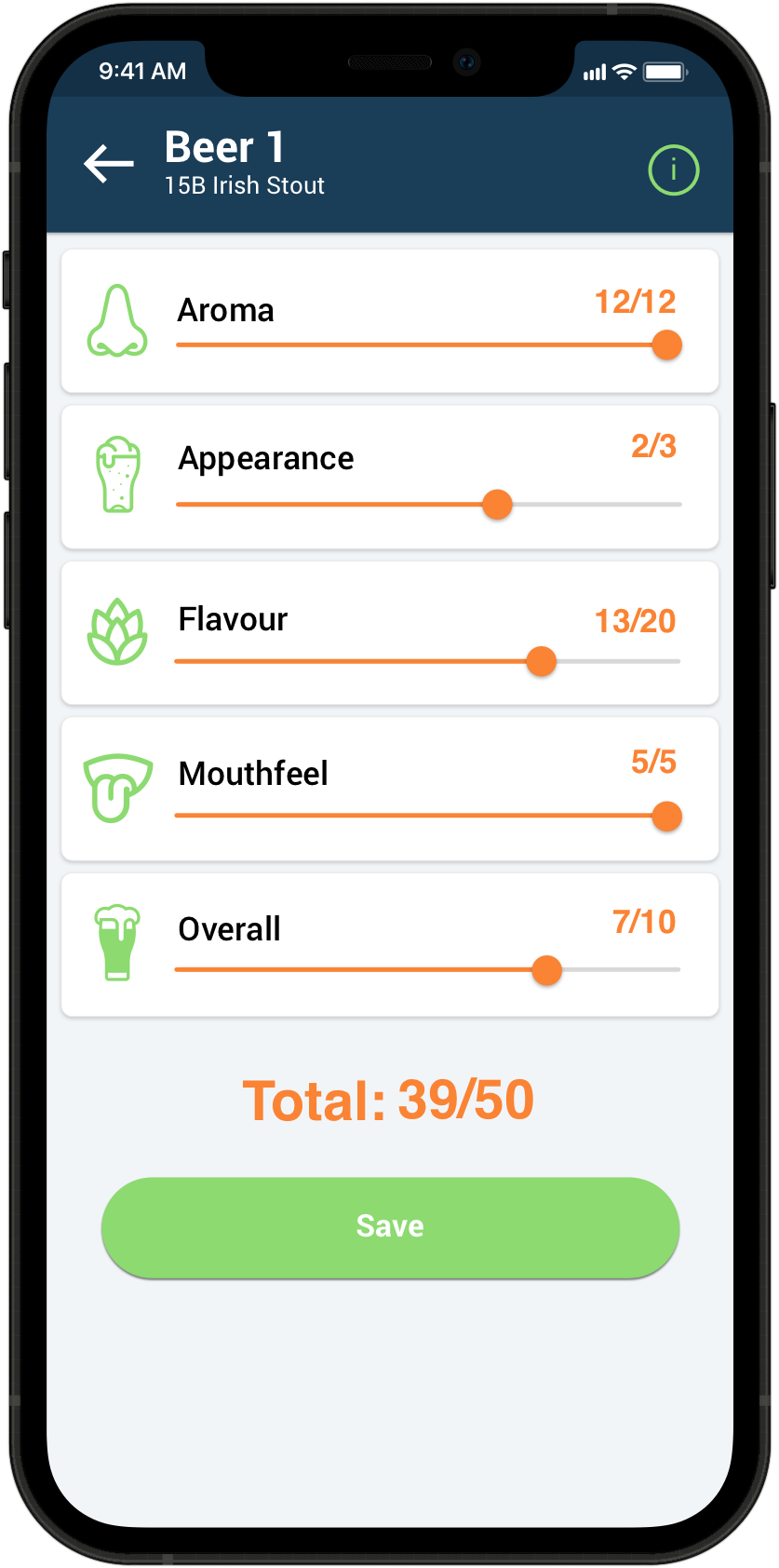Tap the Overall score slider

point(546,970)
